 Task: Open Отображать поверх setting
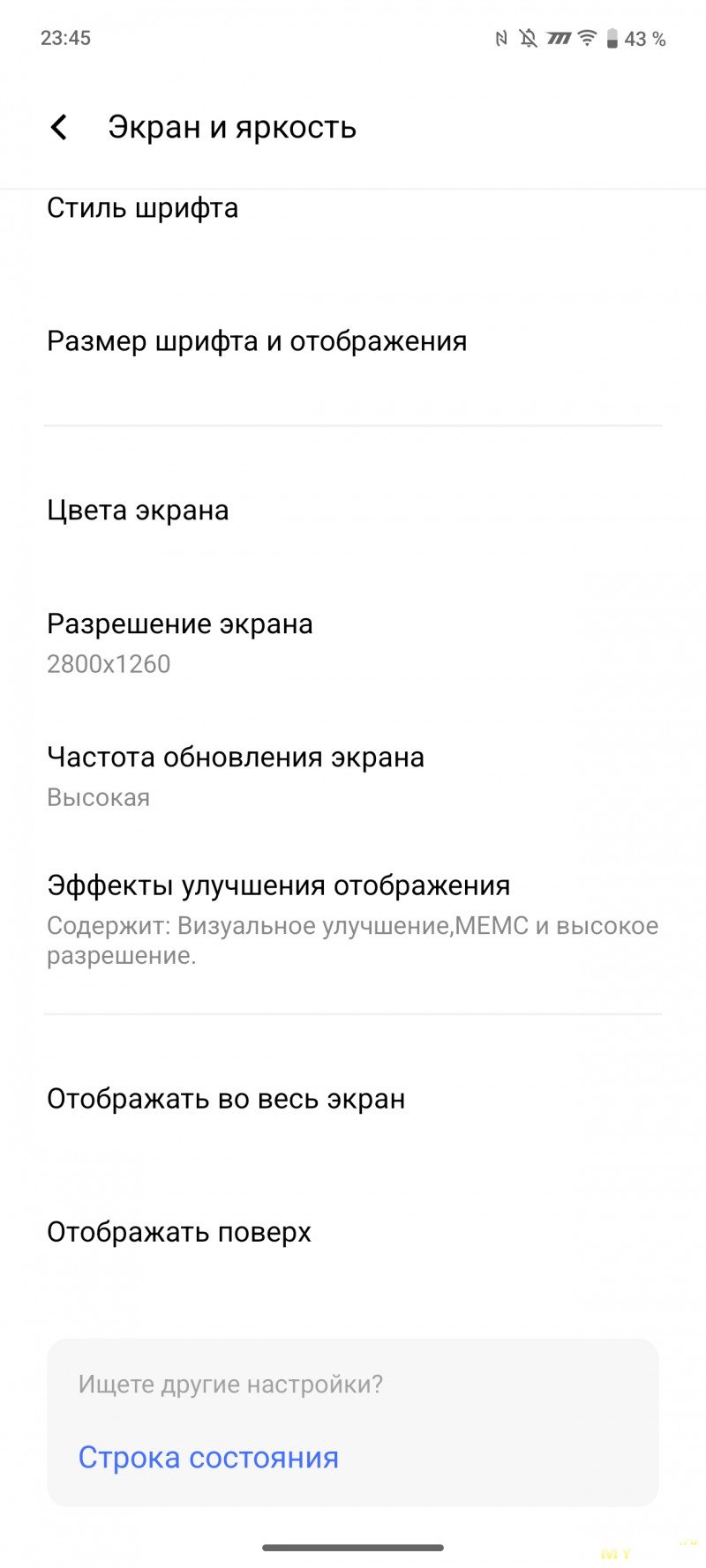click(x=353, y=1232)
